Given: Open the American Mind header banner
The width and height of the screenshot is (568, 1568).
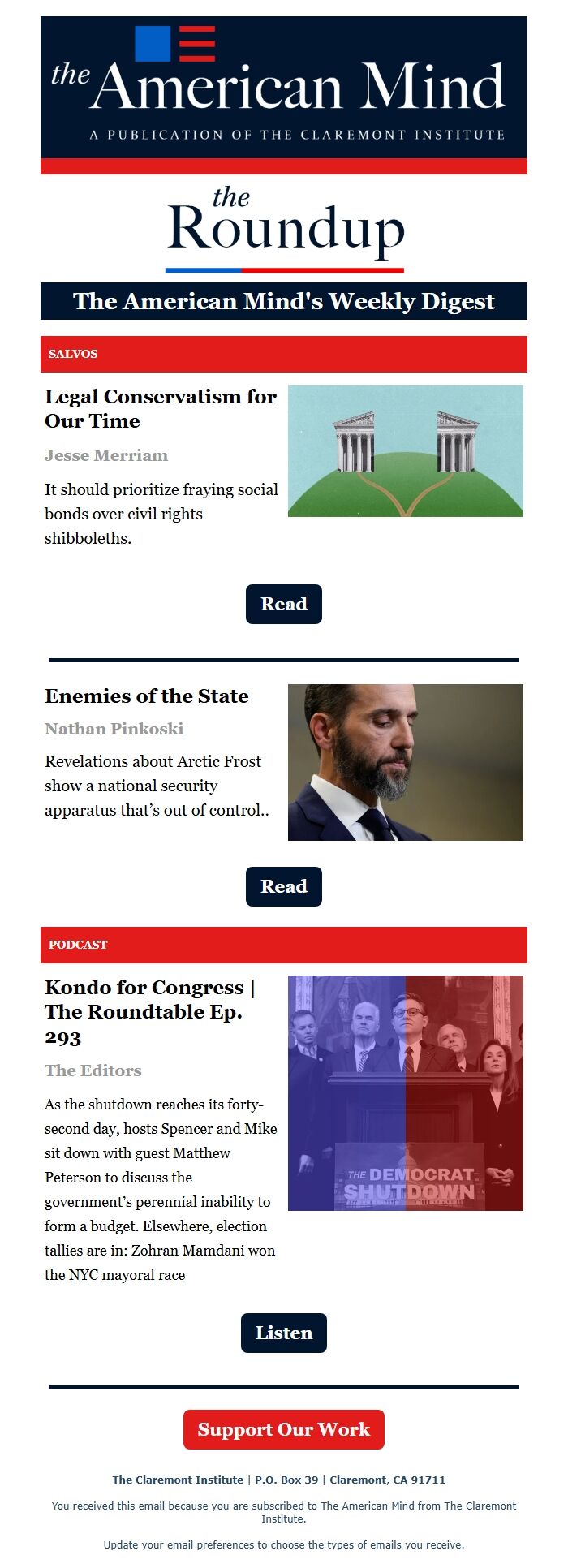Looking at the screenshot, I should 283,89.
